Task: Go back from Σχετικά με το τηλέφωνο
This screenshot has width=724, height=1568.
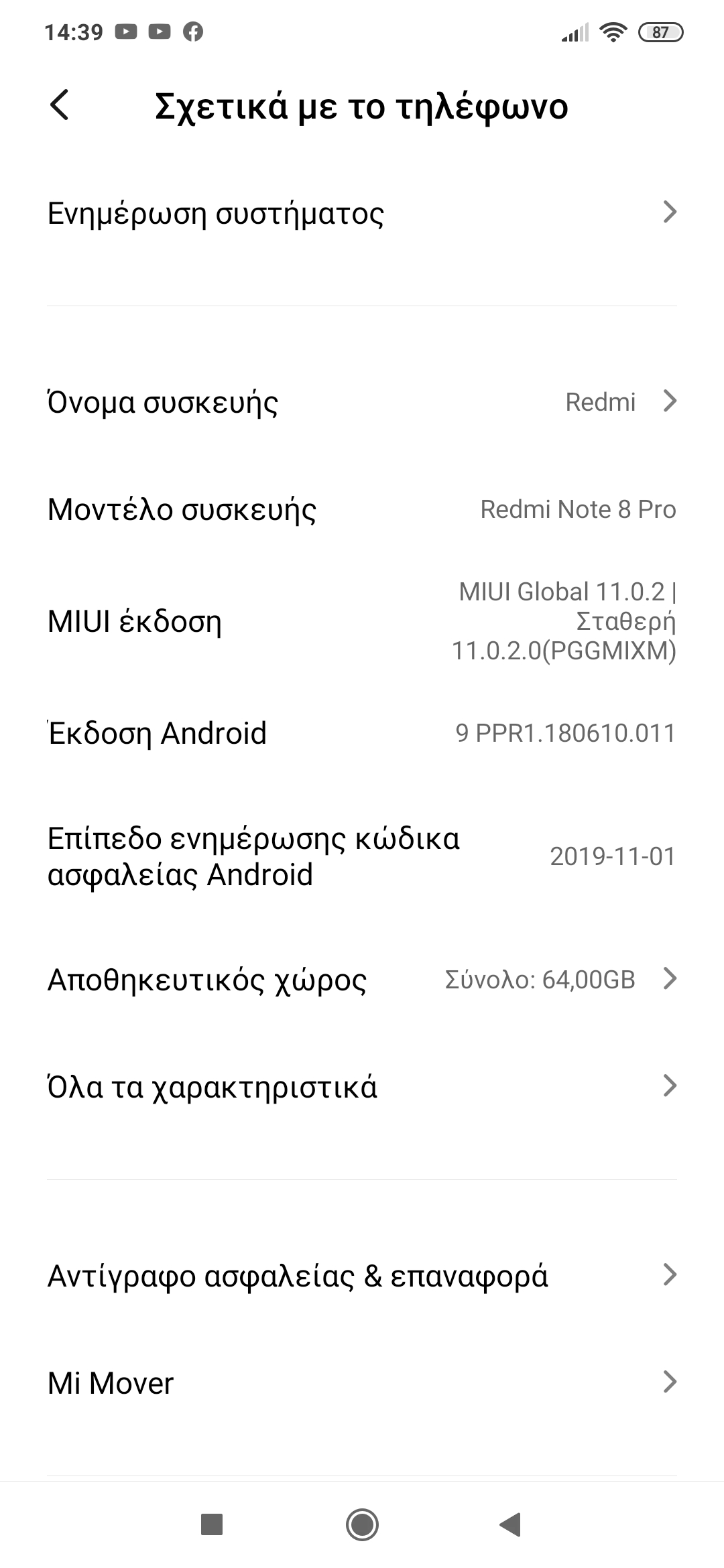Action: tap(60, 106)
